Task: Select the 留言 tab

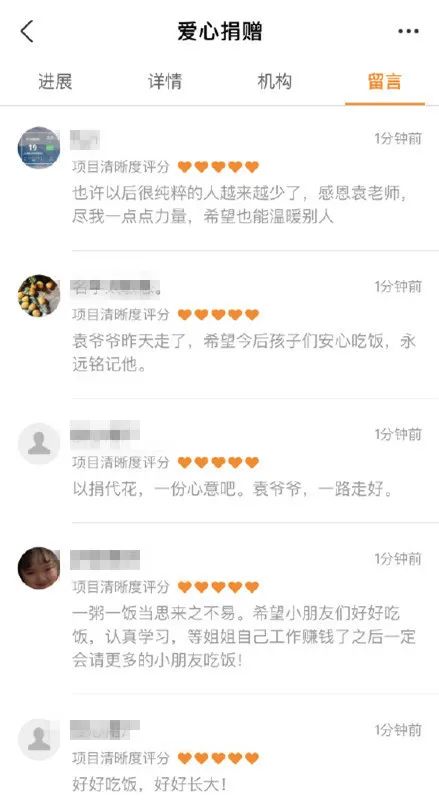Action: pos(384,81)
